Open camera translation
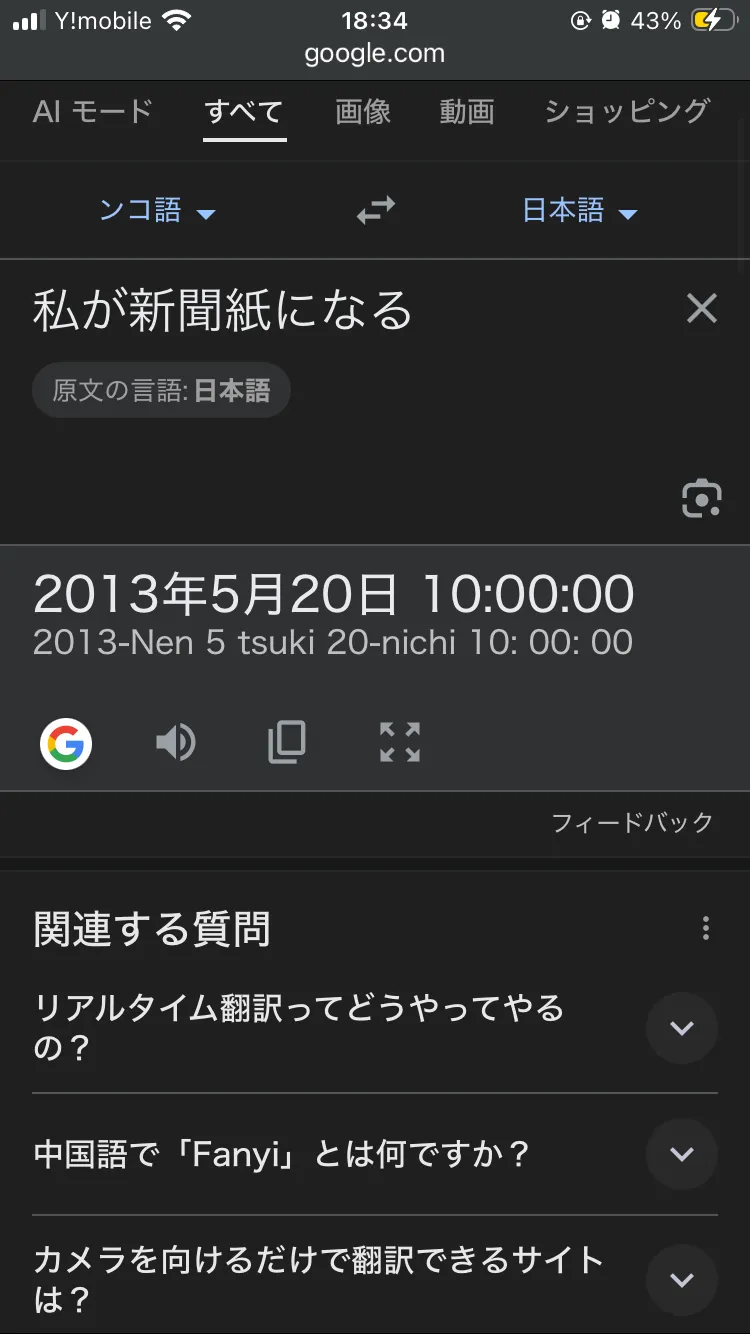Screen dimensions: 750x1334 click(x=702, y=498)
